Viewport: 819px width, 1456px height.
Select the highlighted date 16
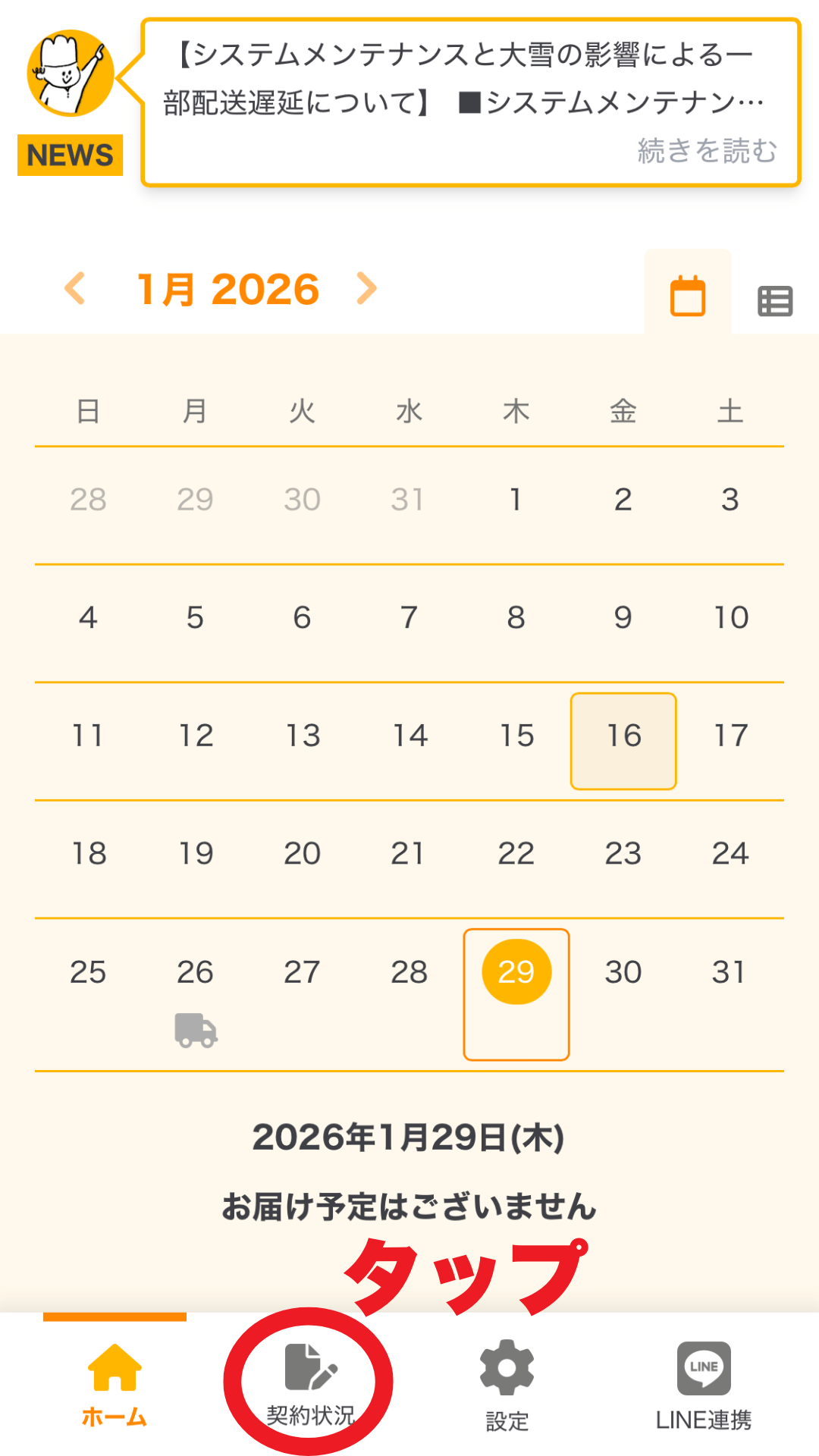click(623, 734)
